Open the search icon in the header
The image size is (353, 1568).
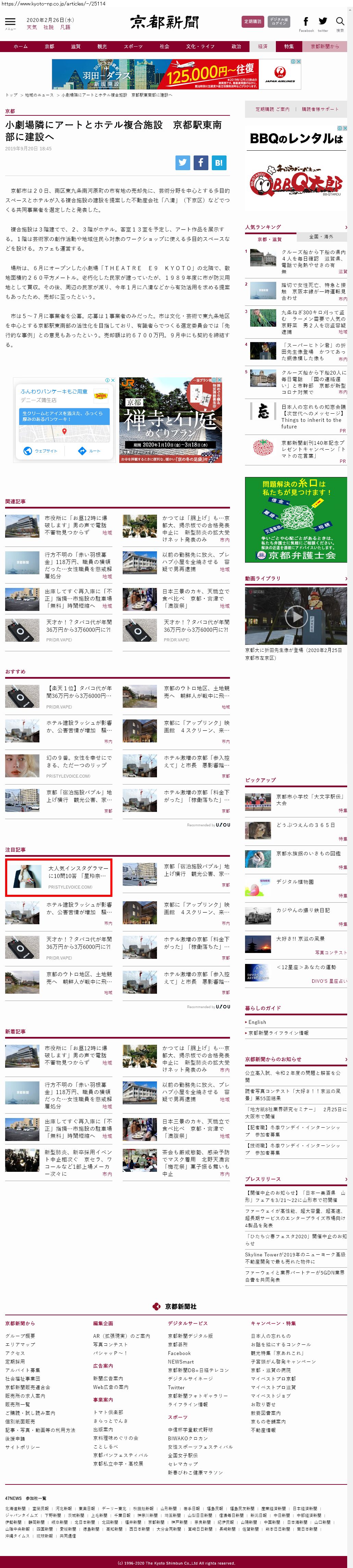[340, 23]
